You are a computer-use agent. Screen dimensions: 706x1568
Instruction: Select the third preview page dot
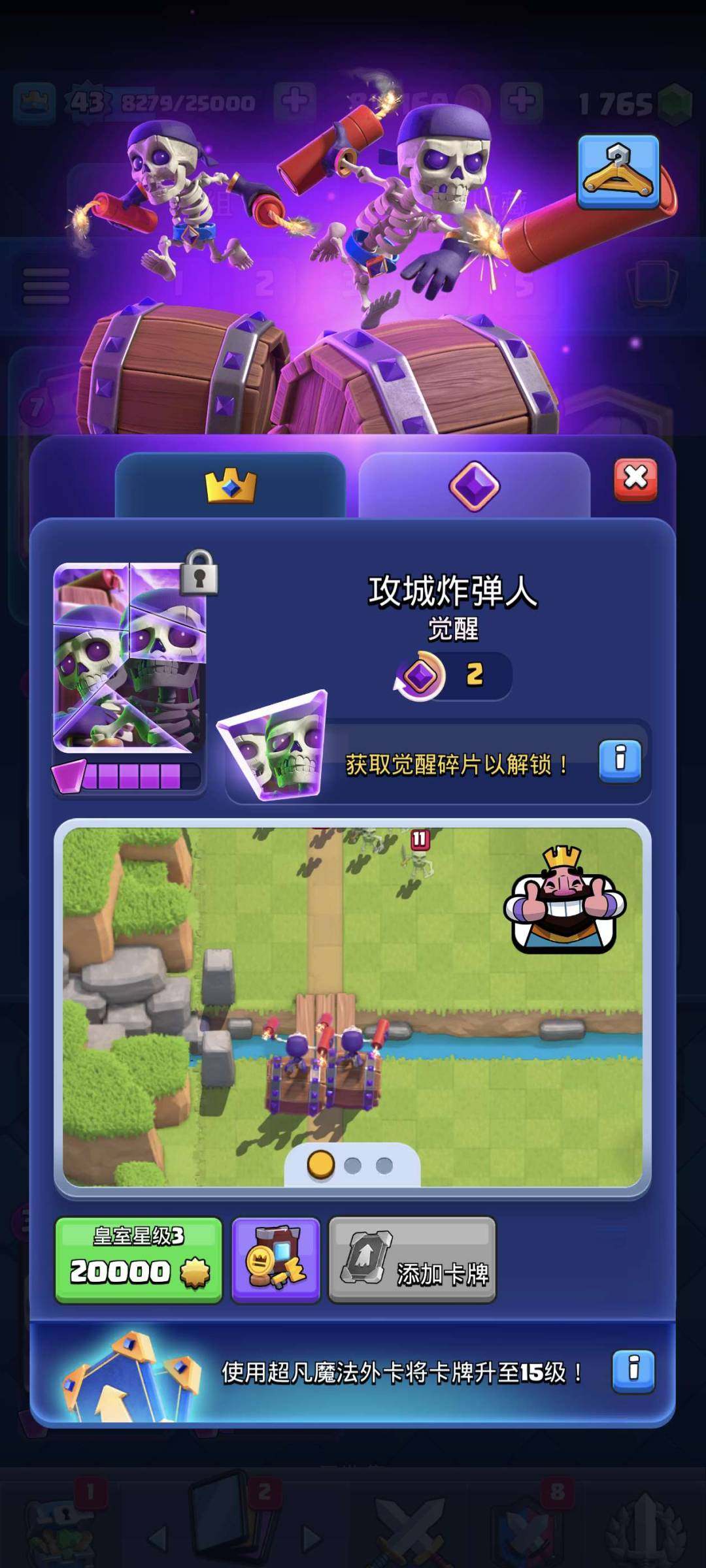click(384, 1165)
